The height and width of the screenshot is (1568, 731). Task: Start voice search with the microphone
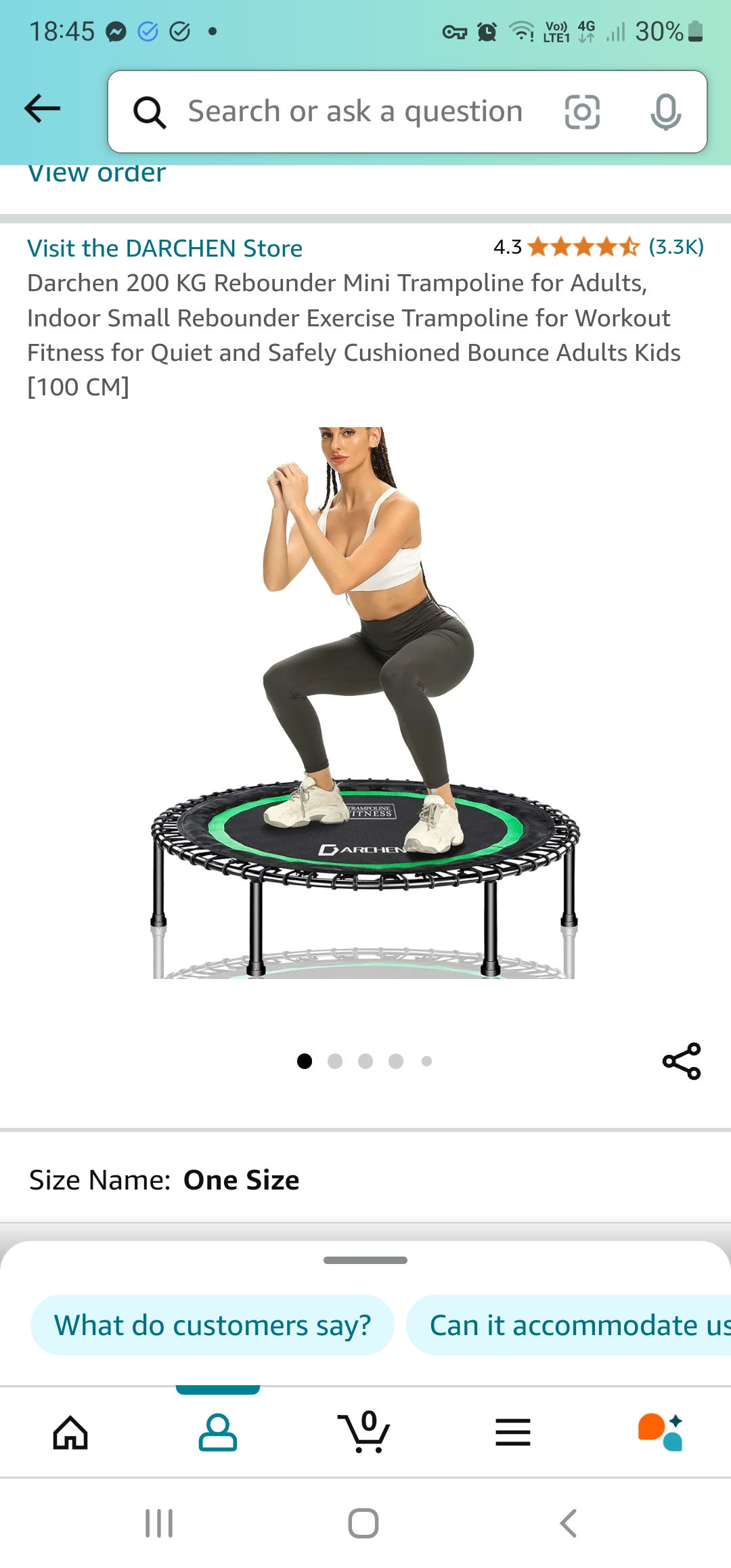pos(665,112)
